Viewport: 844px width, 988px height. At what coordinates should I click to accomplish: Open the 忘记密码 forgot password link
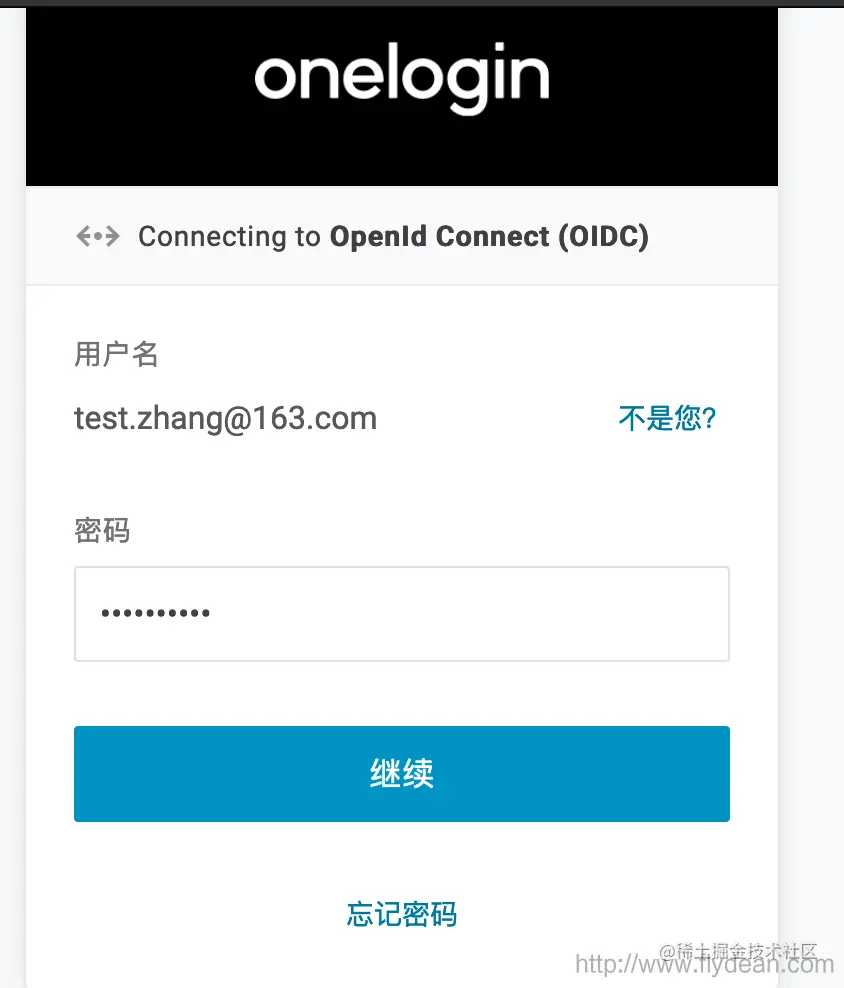click(x=401, y=913)
